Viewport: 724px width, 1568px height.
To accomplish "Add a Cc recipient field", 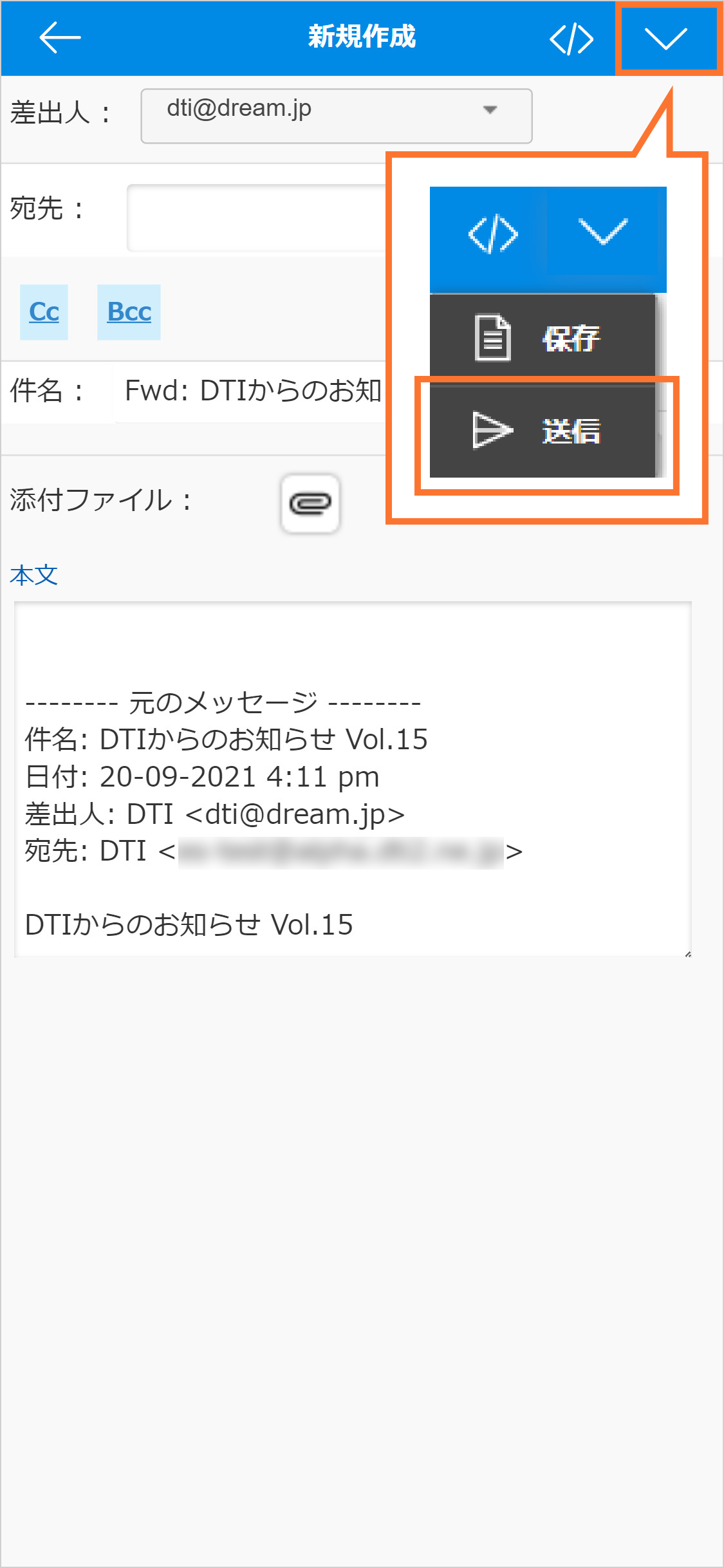I will click(x=44, y=312).
